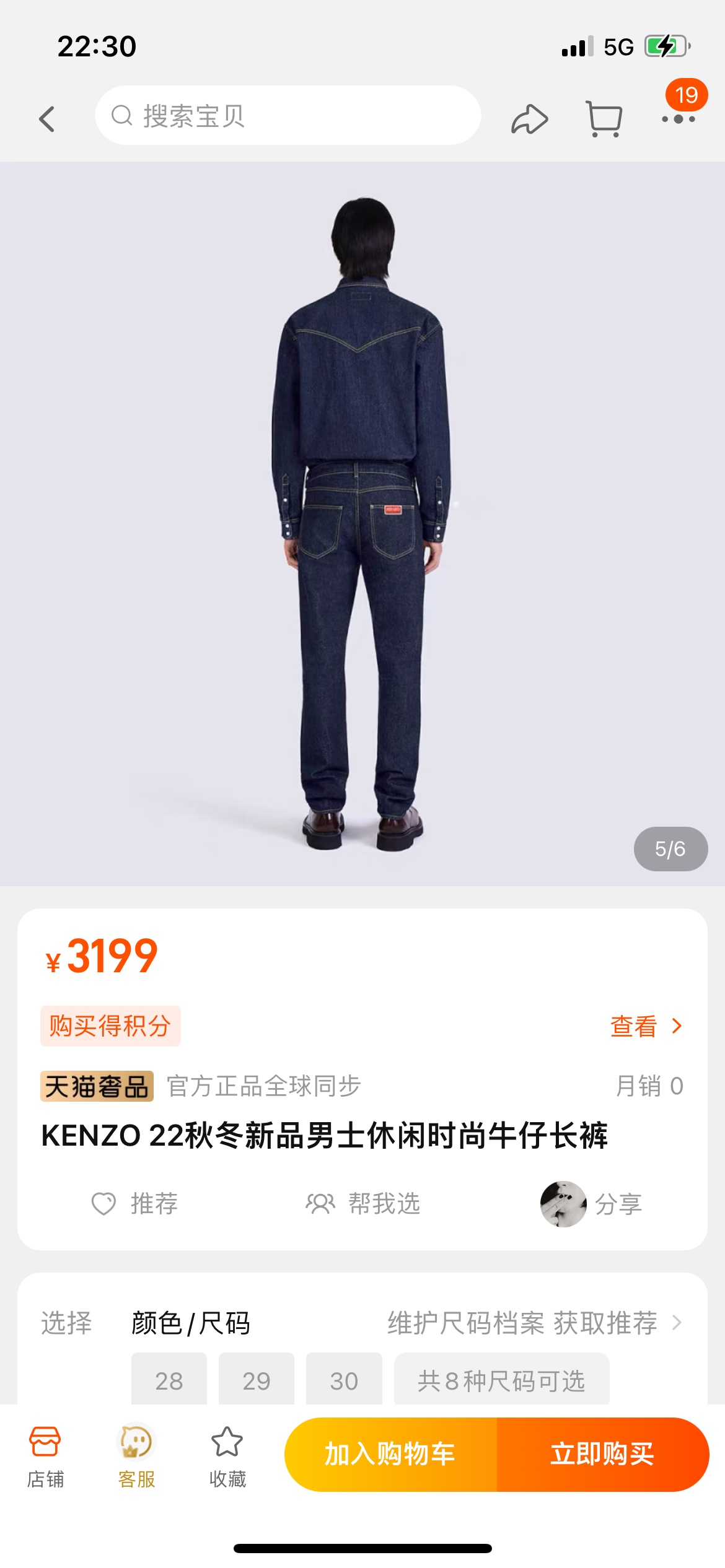Open the three-dot overflow menu
Image resolution: width=725 pixels, height=1568 pixels.
(x=678, y=119)
